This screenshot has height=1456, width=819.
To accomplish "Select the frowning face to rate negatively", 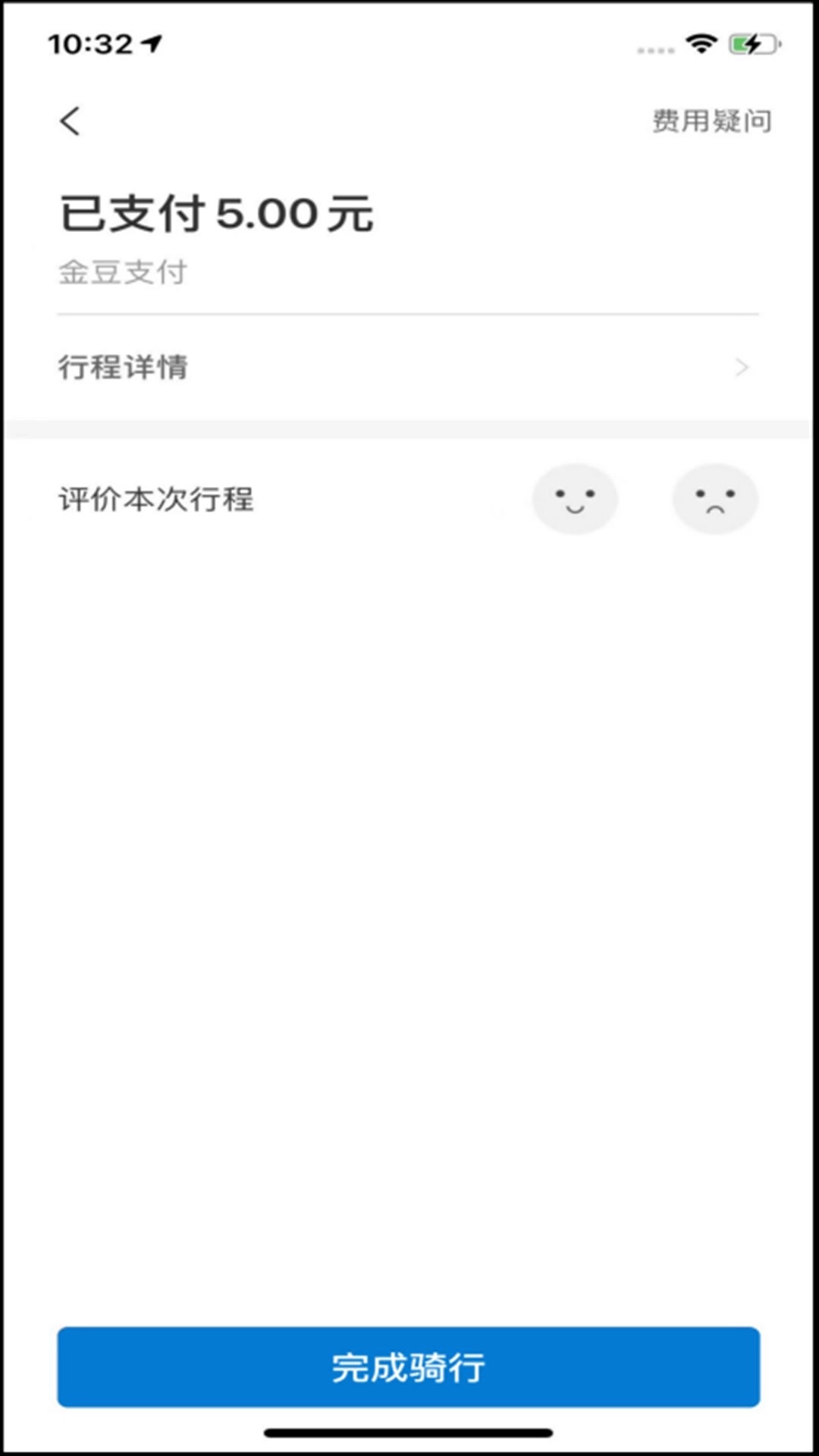I will [x=715, y=499].
